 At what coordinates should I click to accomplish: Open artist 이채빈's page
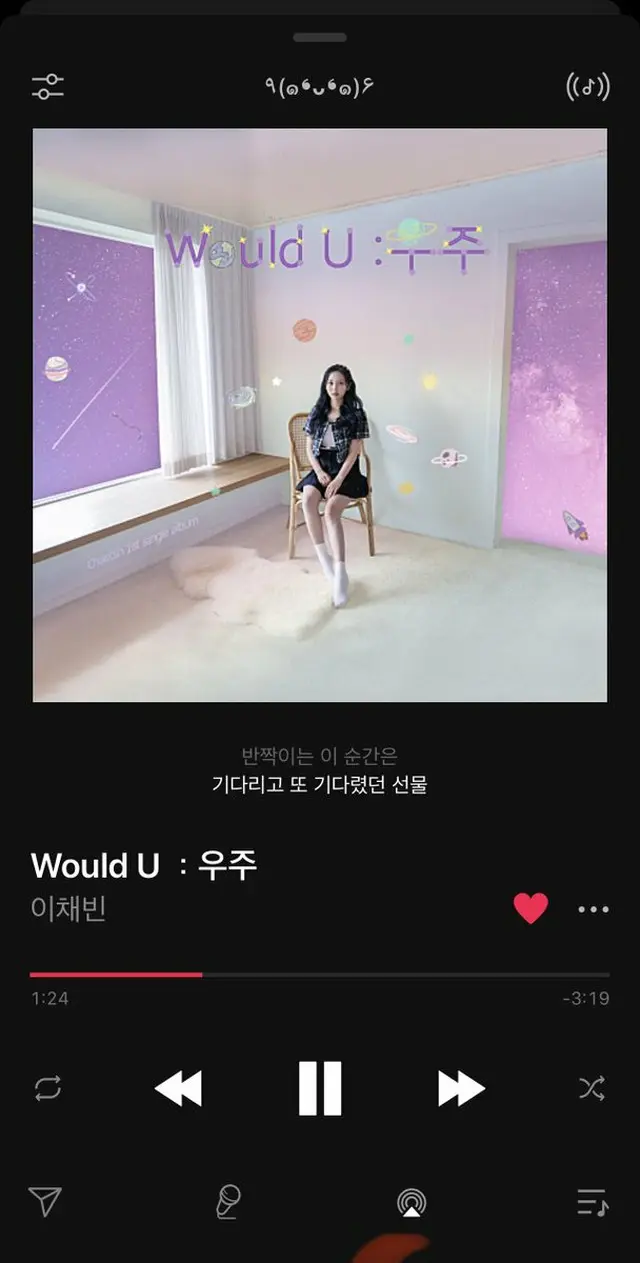(x=68, y=909)
